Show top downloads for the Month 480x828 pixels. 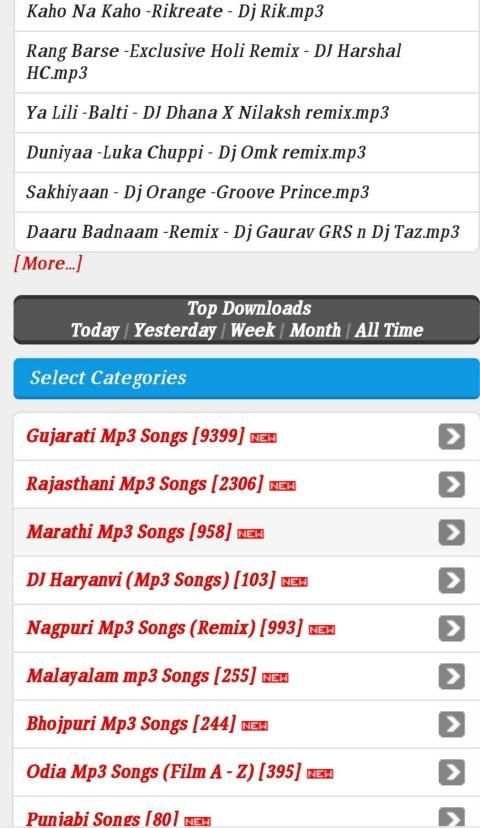pyautogui.click(x=315, y=330)
